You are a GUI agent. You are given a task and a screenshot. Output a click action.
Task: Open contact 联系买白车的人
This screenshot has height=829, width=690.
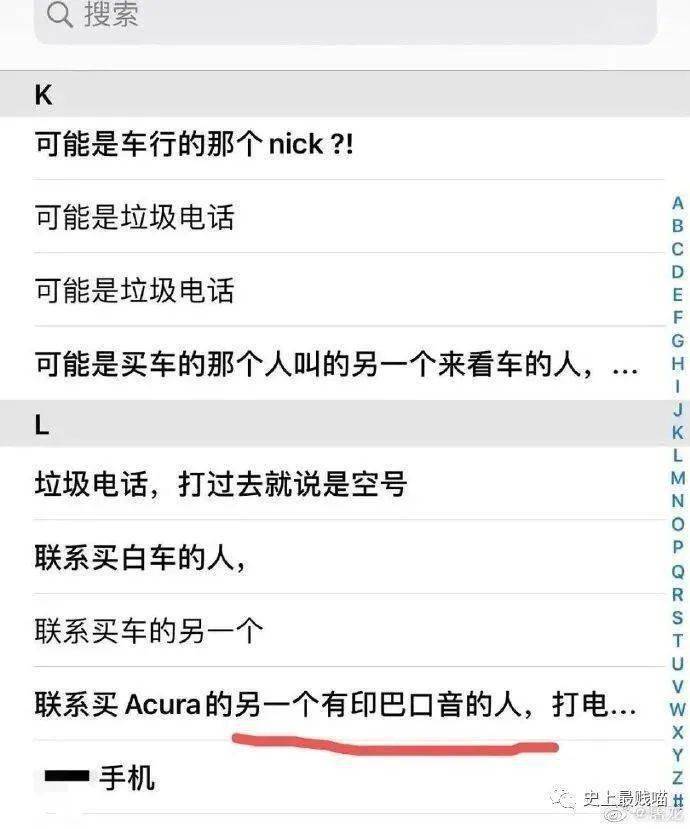[x=140, y=558]
